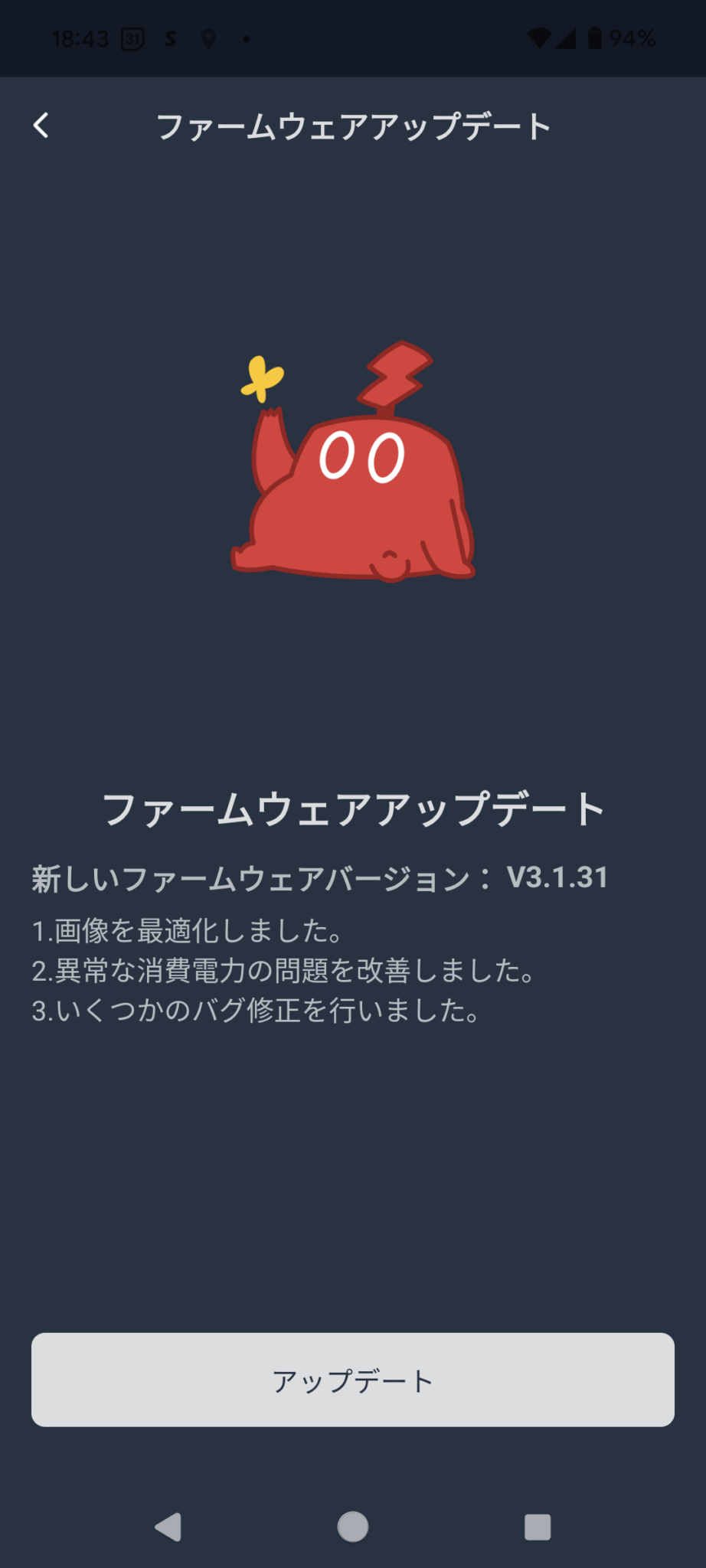The image size is (706, 1568).
Task: Tap the アップデート button to start updating
Action: pyautogui.click(x=352, y=1380)
